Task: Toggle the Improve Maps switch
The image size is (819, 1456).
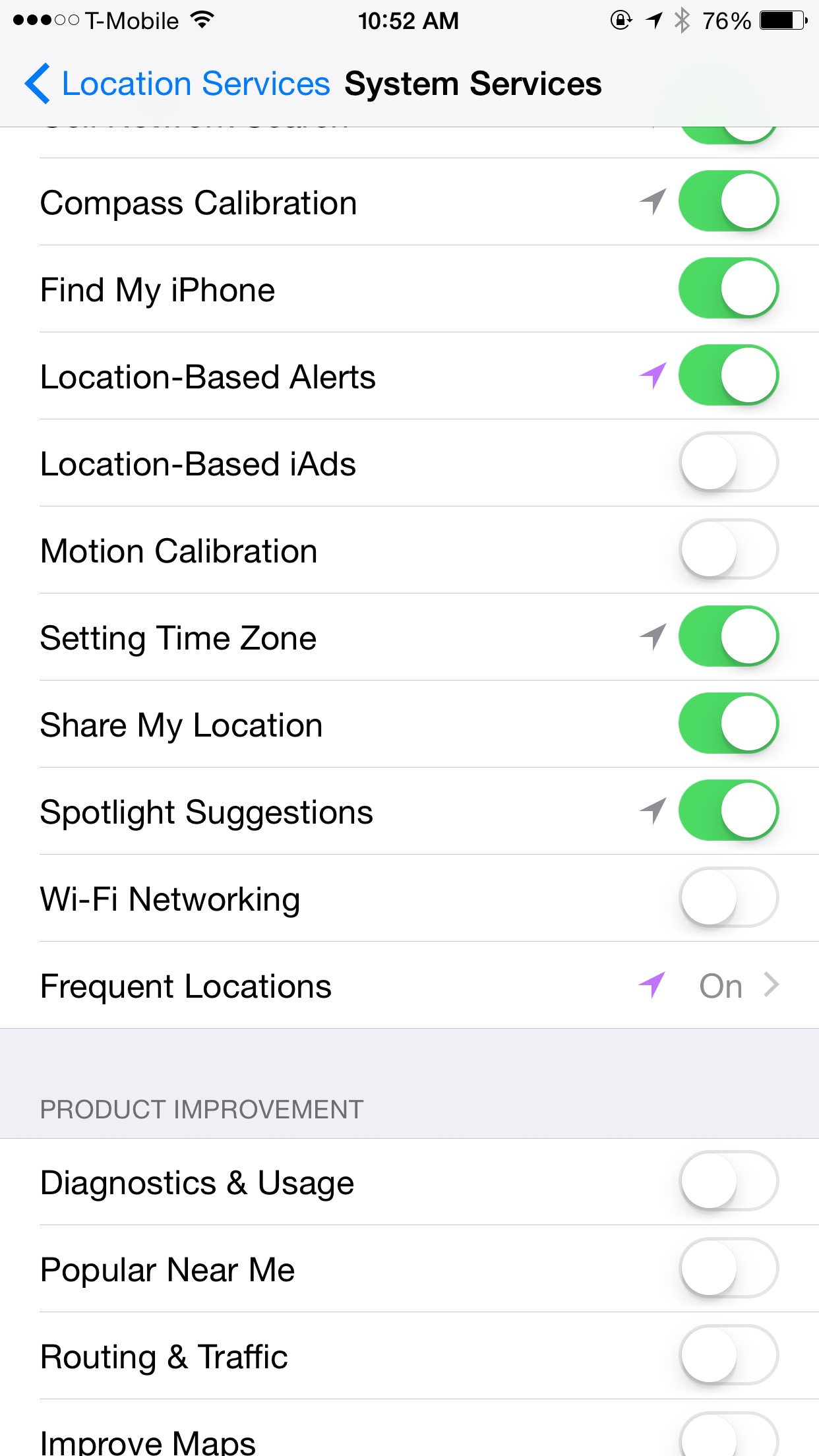Action: click(x=729, y=1435)
